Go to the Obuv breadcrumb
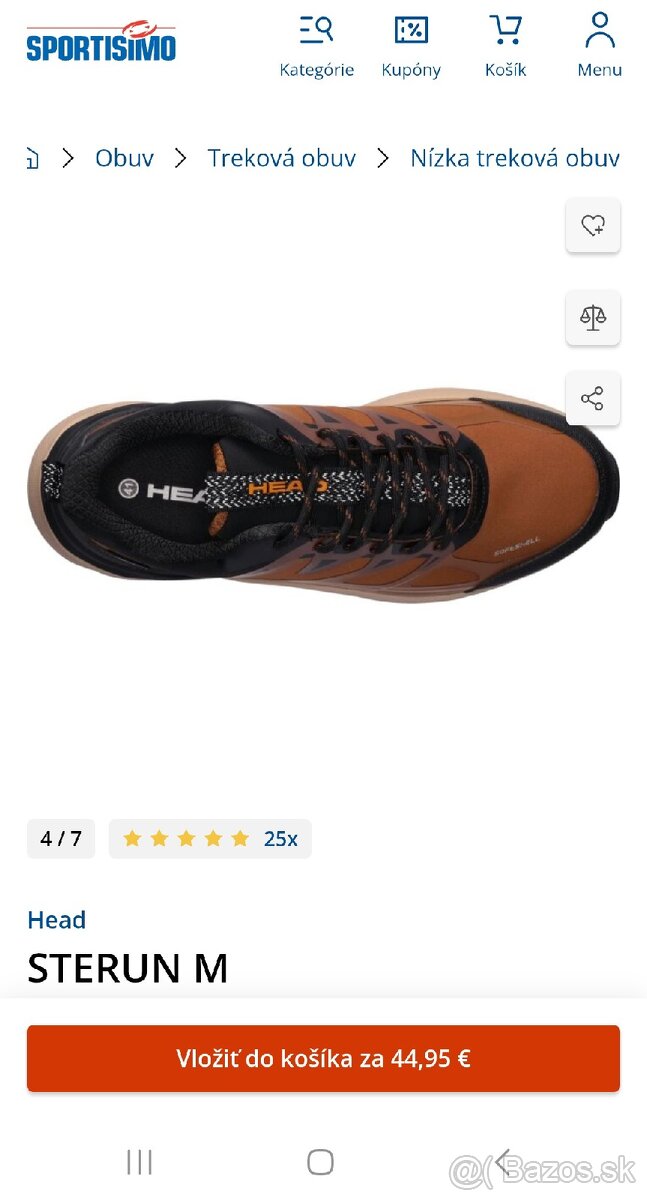Viewport: 647px width, 1200px height. coord(124,158)
